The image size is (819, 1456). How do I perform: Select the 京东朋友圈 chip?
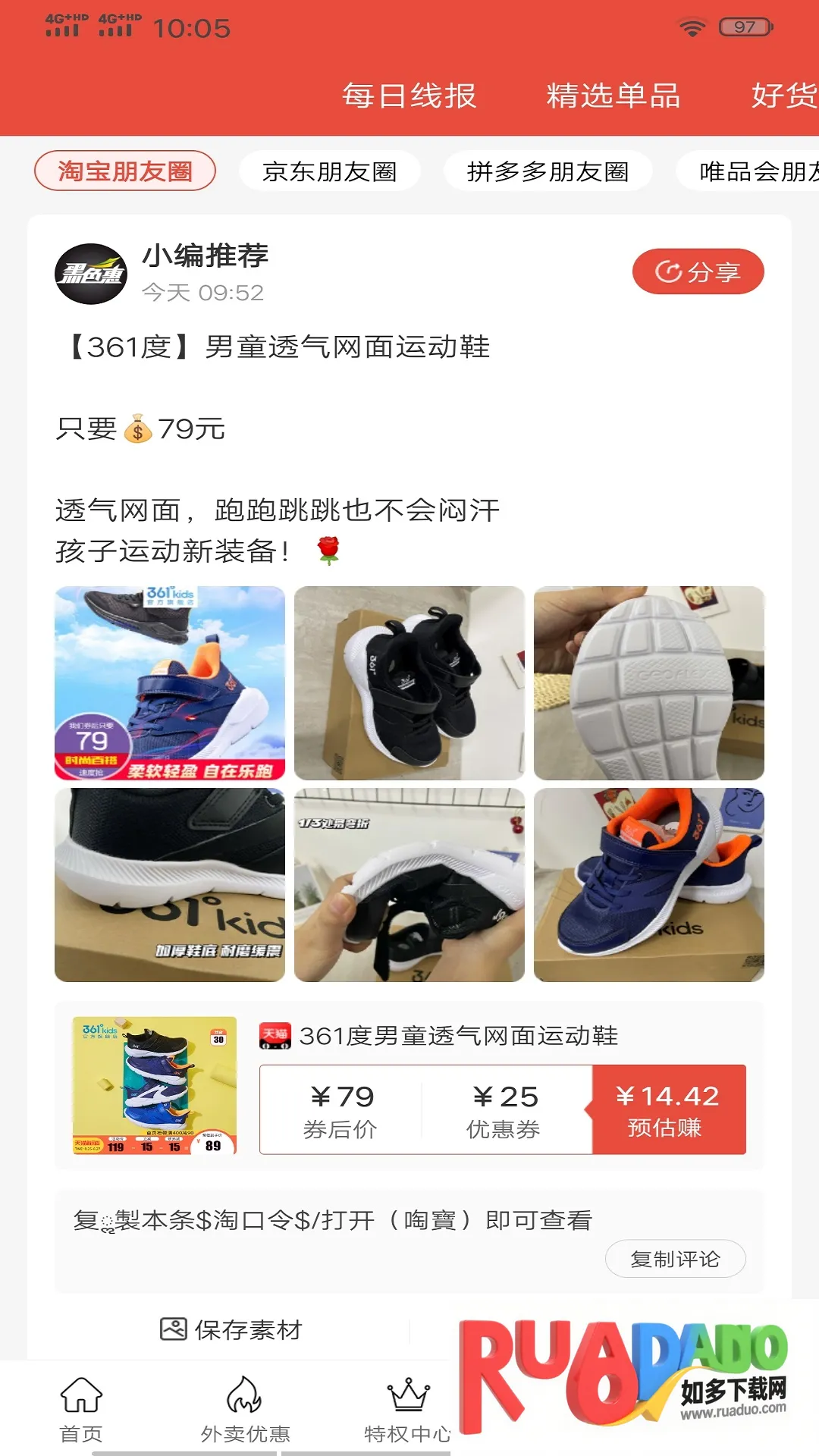[x=330, y=171]
